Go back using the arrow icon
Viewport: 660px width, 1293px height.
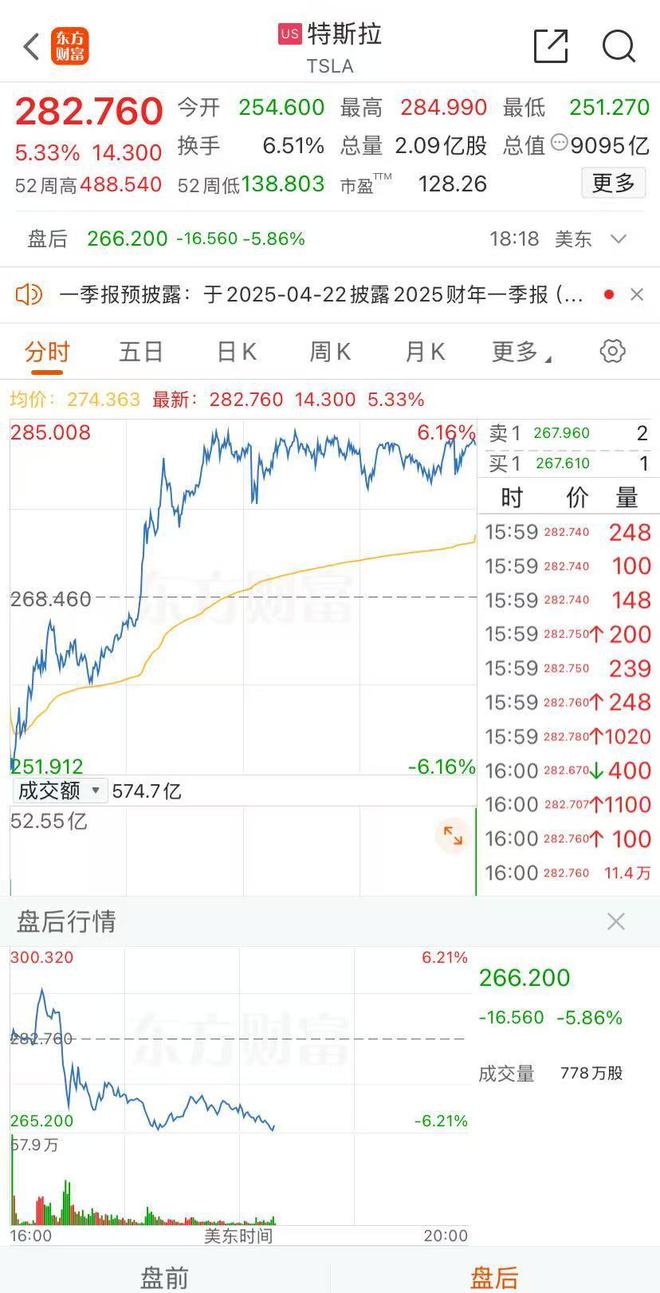point(32,46)
